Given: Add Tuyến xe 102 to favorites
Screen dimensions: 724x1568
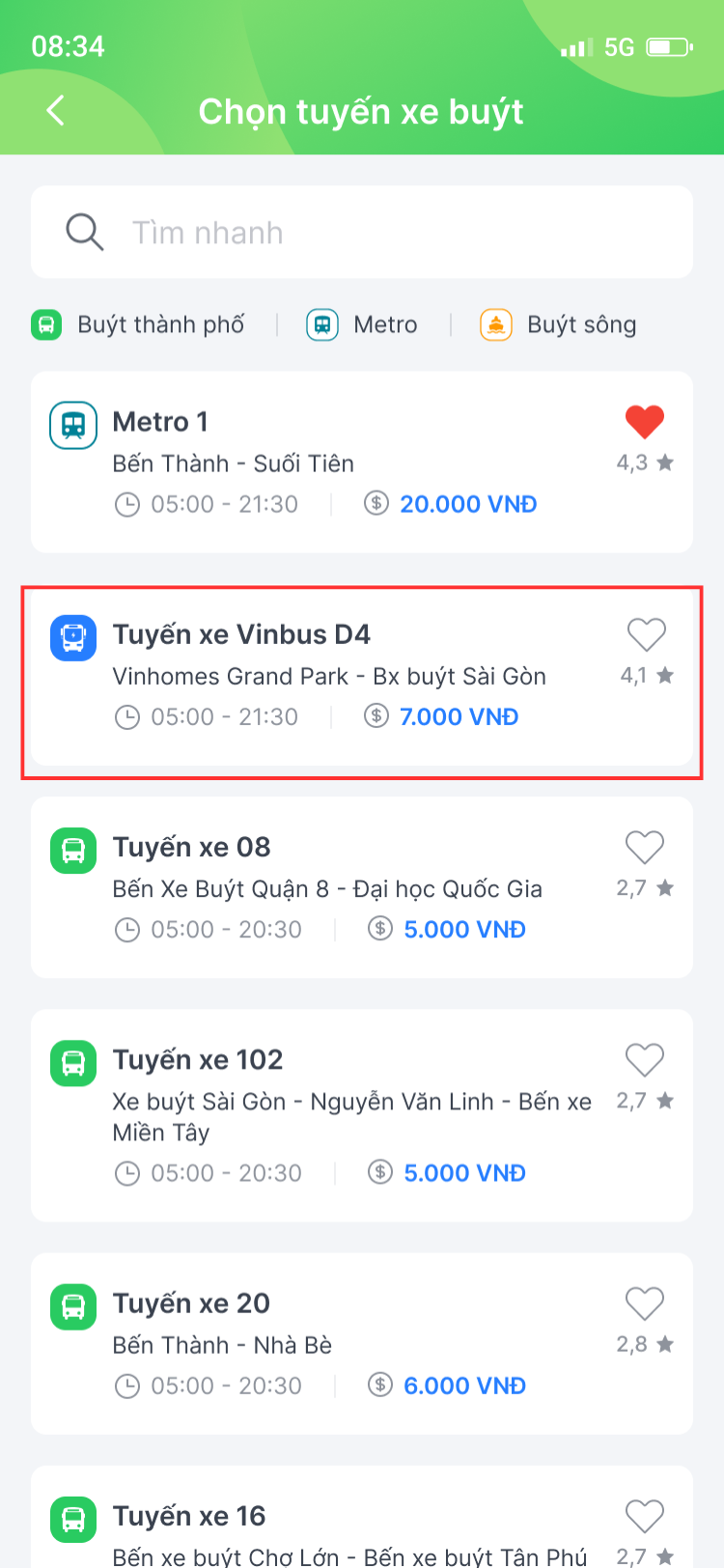Looking at the screenshot, I should 645,1059.
